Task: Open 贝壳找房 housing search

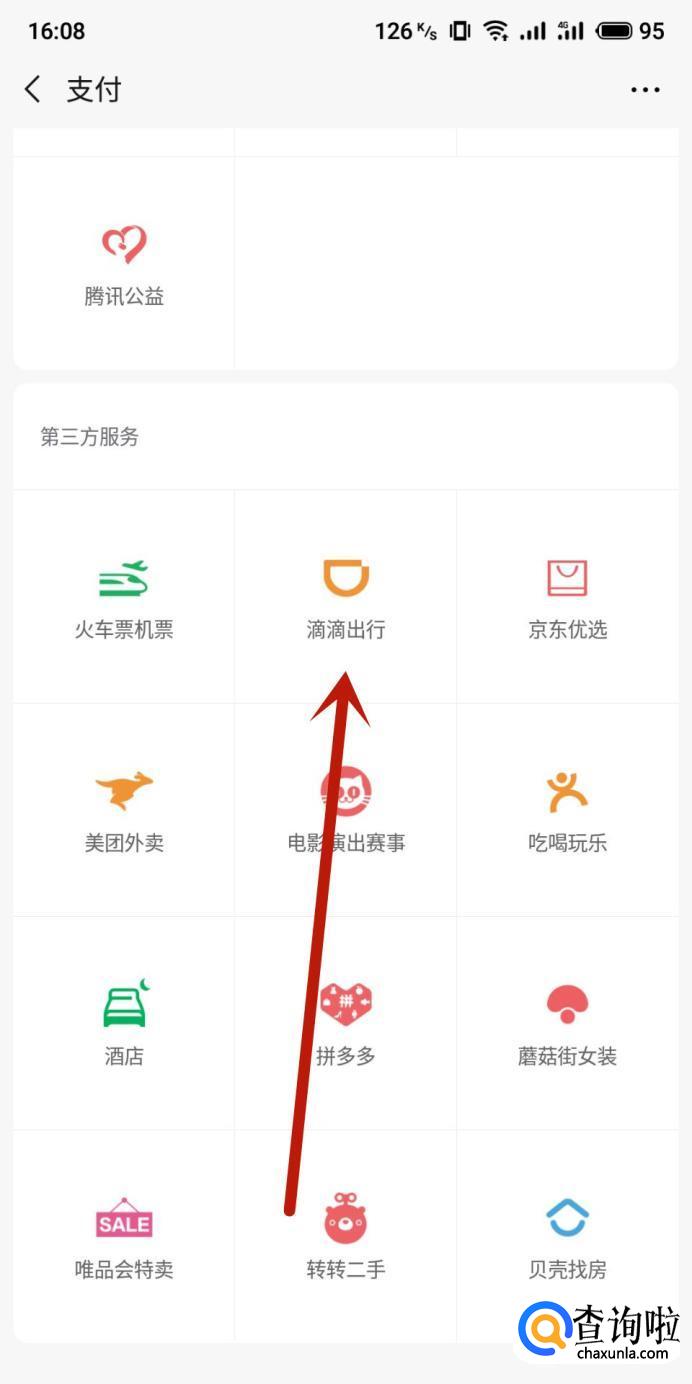Action: (567, 1236)
